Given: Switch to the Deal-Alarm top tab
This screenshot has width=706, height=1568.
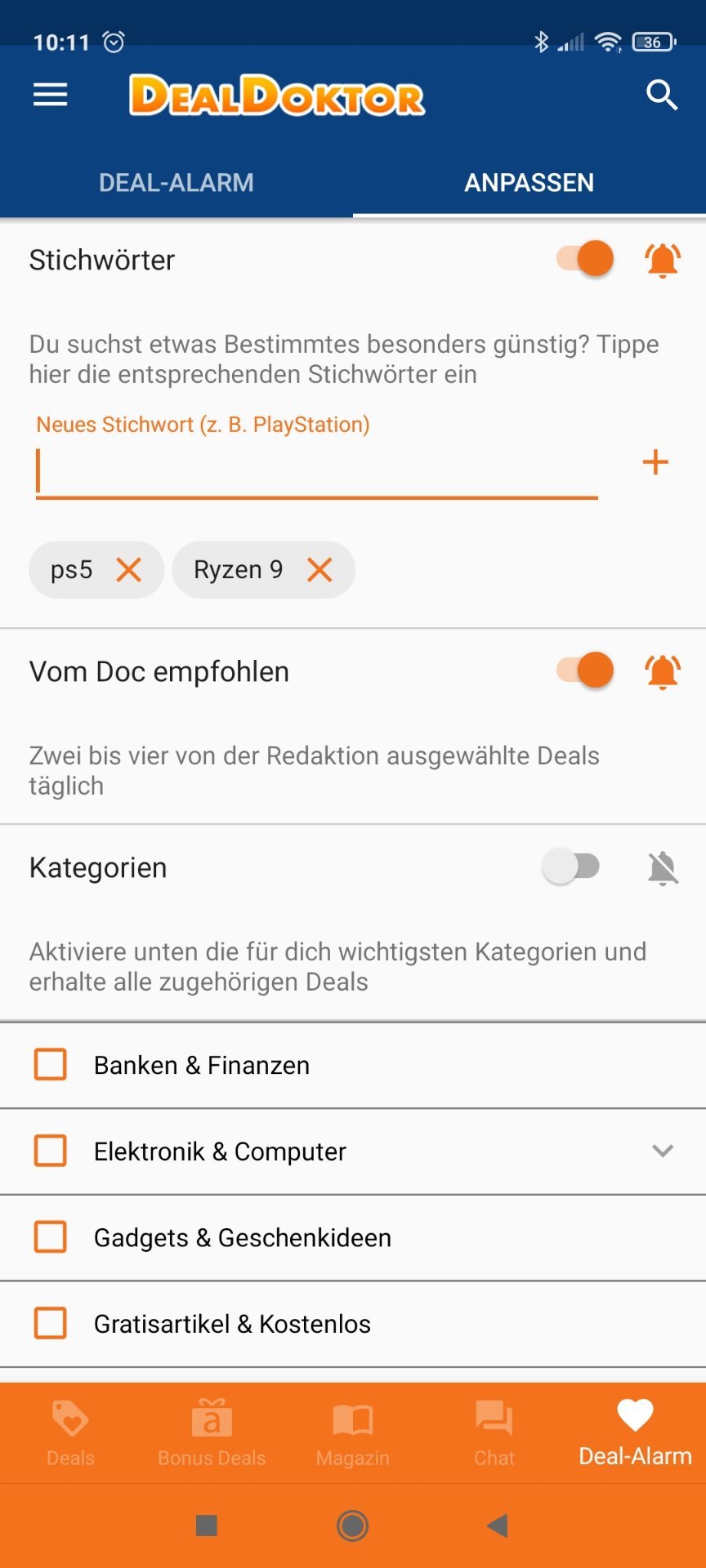Looking at the screenshot, I should (176, 182).
